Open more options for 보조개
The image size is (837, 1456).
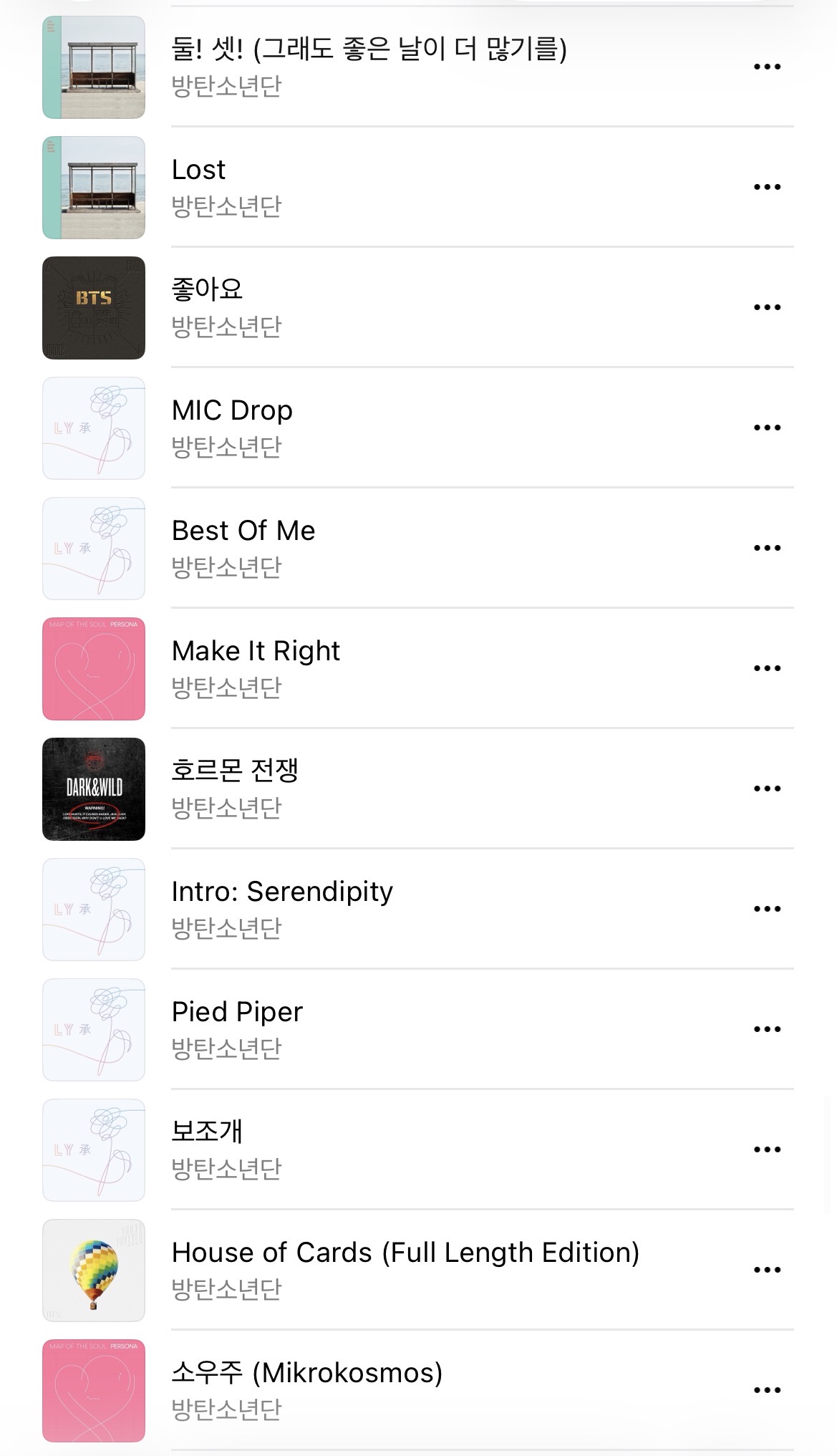coord(767,1149)
